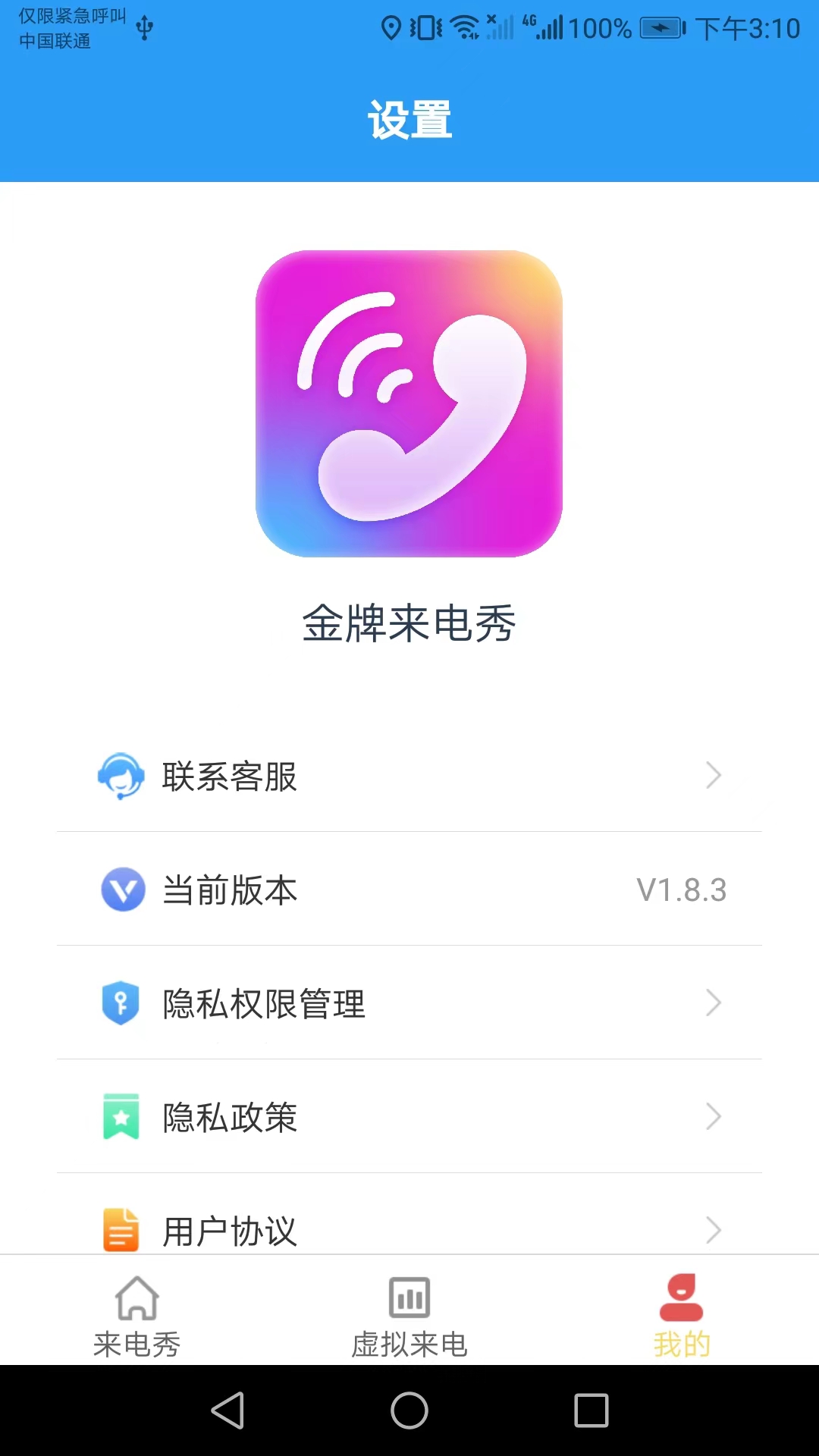The image size is (819, 1456).
Task: Open the 用户协议 page
Action: point(409,1229)
